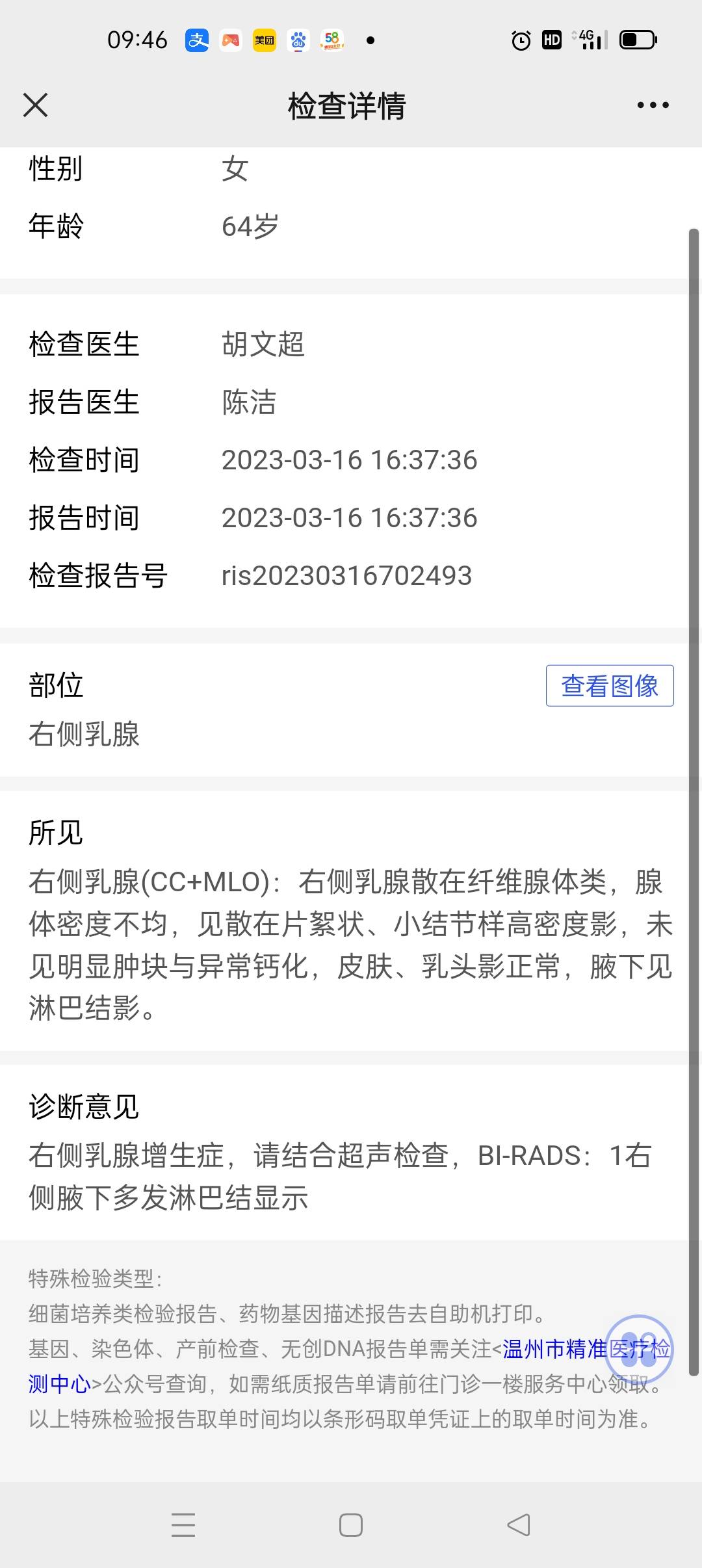The width and height of the screenshot is (702, 1568).
Task: Tap the battery indicator icon
Action: (x=638, y=40)
